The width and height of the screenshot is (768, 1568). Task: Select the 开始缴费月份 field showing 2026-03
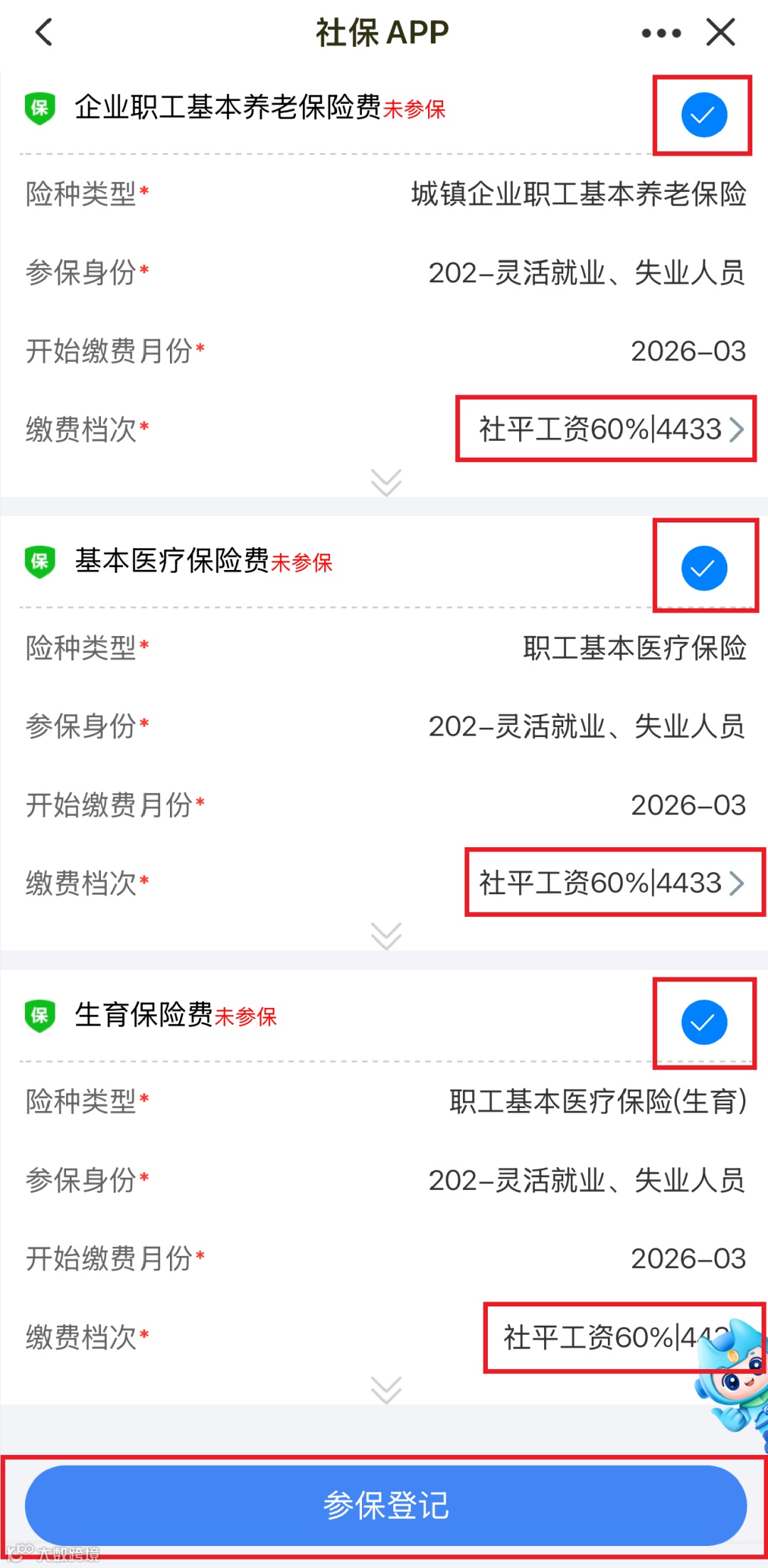click(x=687, y=350)
